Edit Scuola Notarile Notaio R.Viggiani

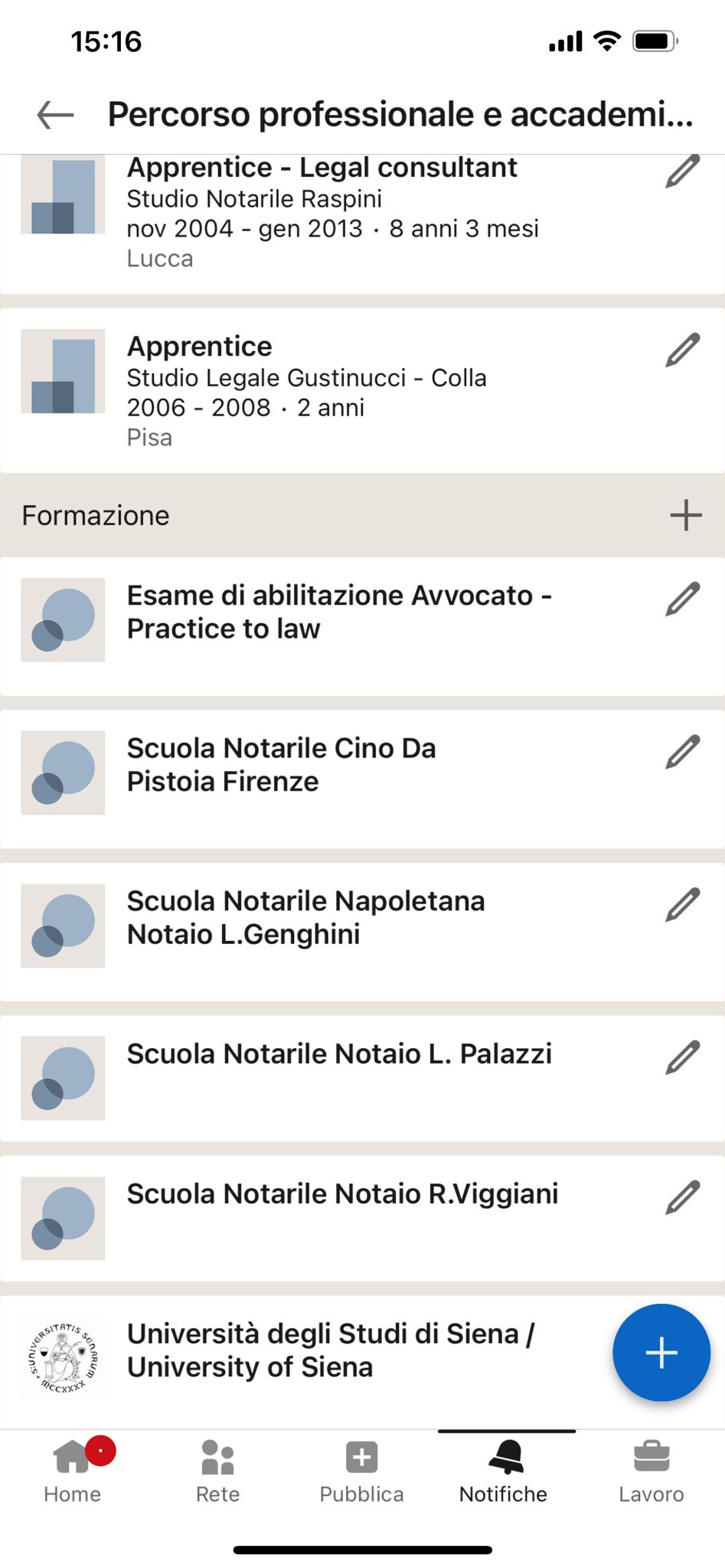[x=683, y=1197]
